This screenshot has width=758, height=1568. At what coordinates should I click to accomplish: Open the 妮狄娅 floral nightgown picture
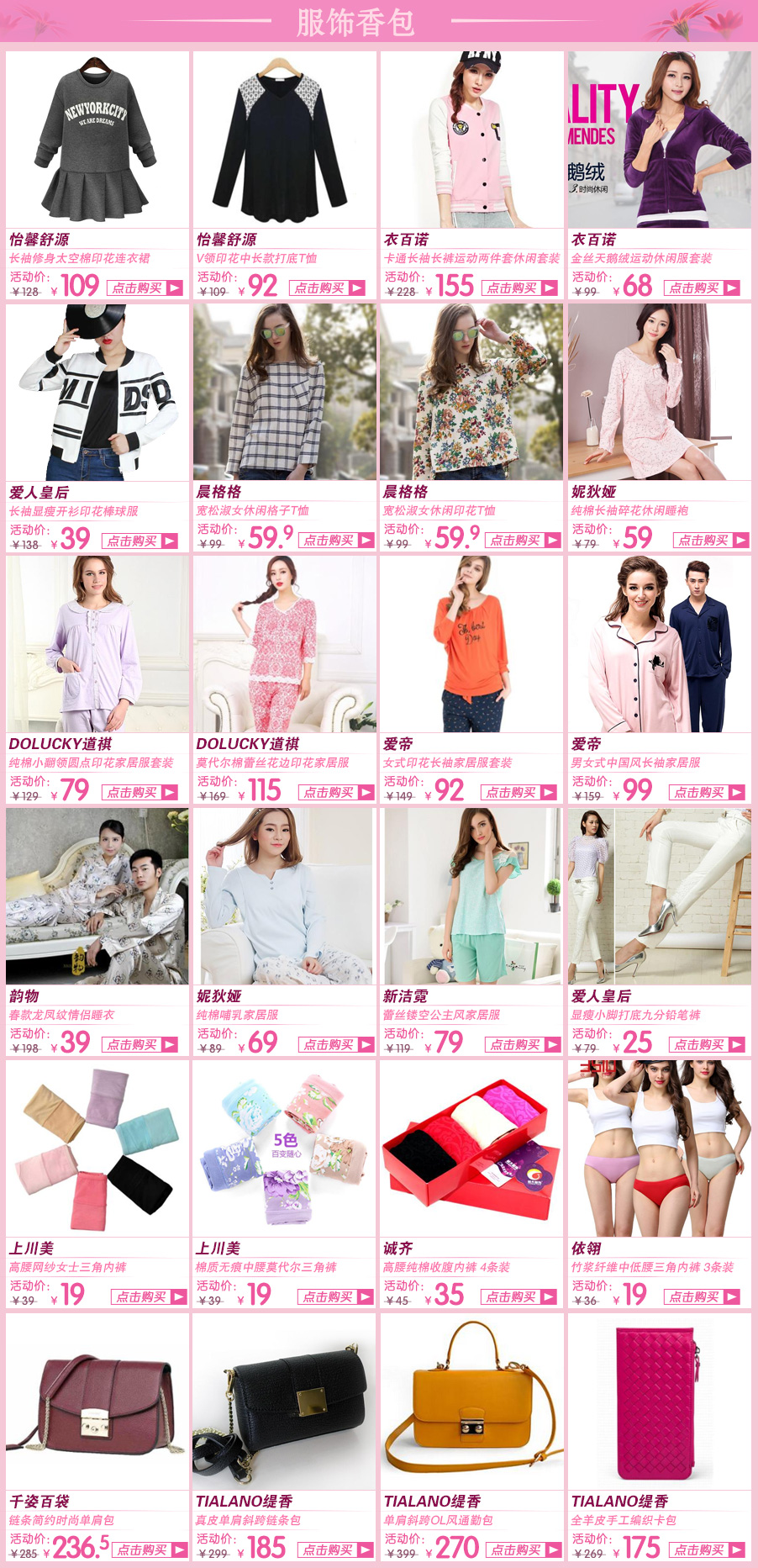(660, 392)
